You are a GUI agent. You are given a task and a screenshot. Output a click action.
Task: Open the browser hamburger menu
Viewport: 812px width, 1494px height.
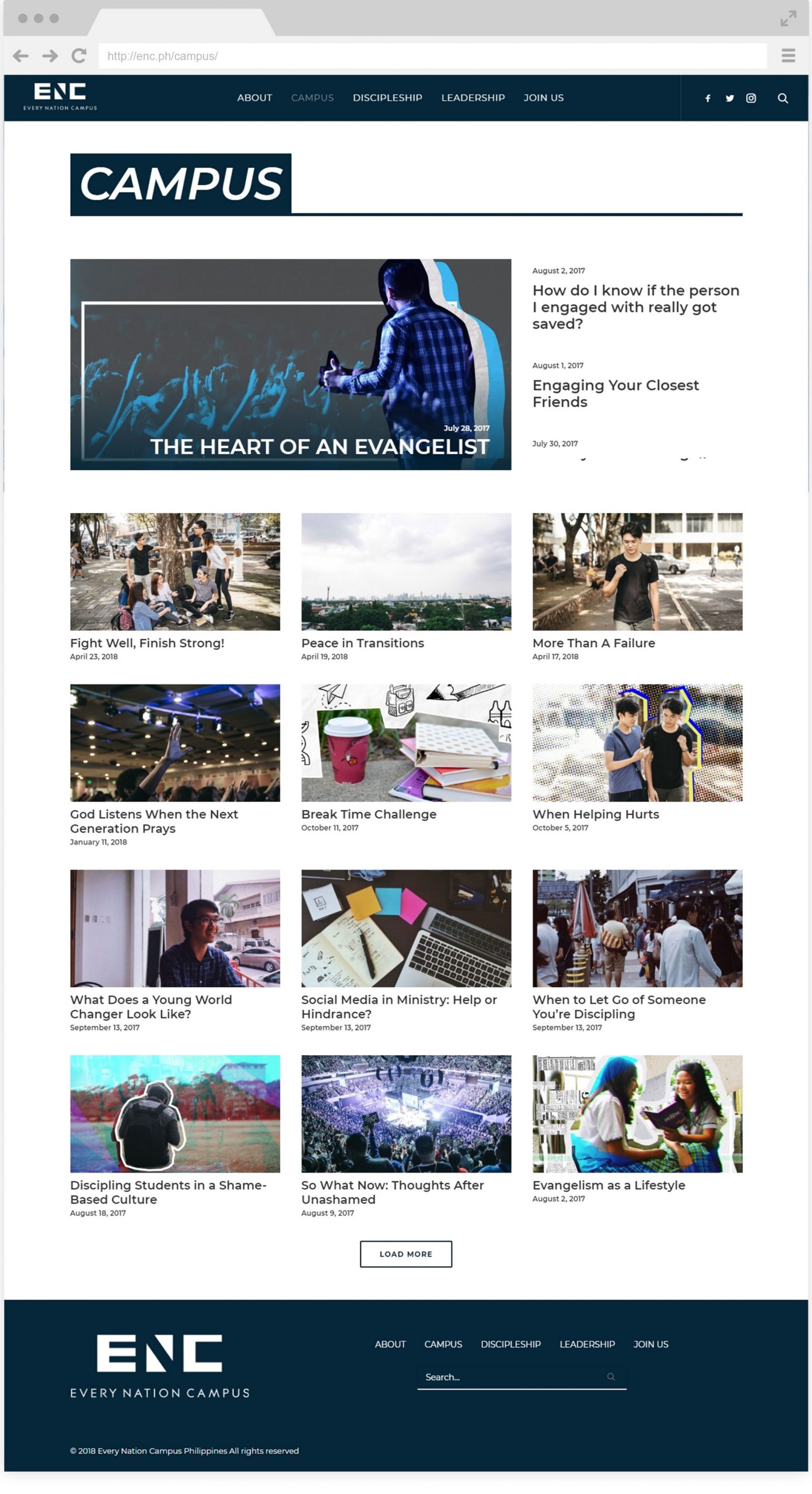[788, 55]
